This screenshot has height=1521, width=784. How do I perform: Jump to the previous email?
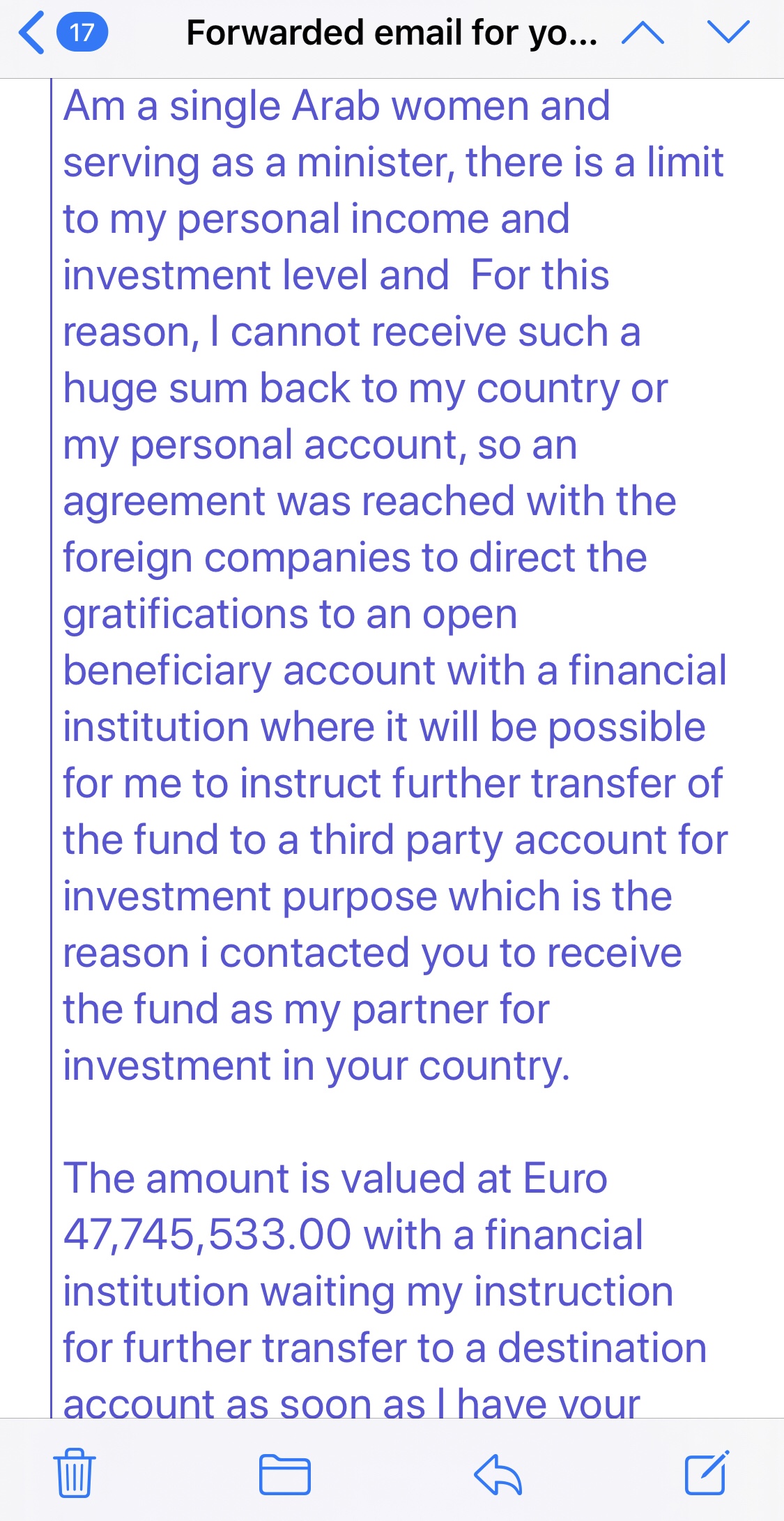coord(642,33)
